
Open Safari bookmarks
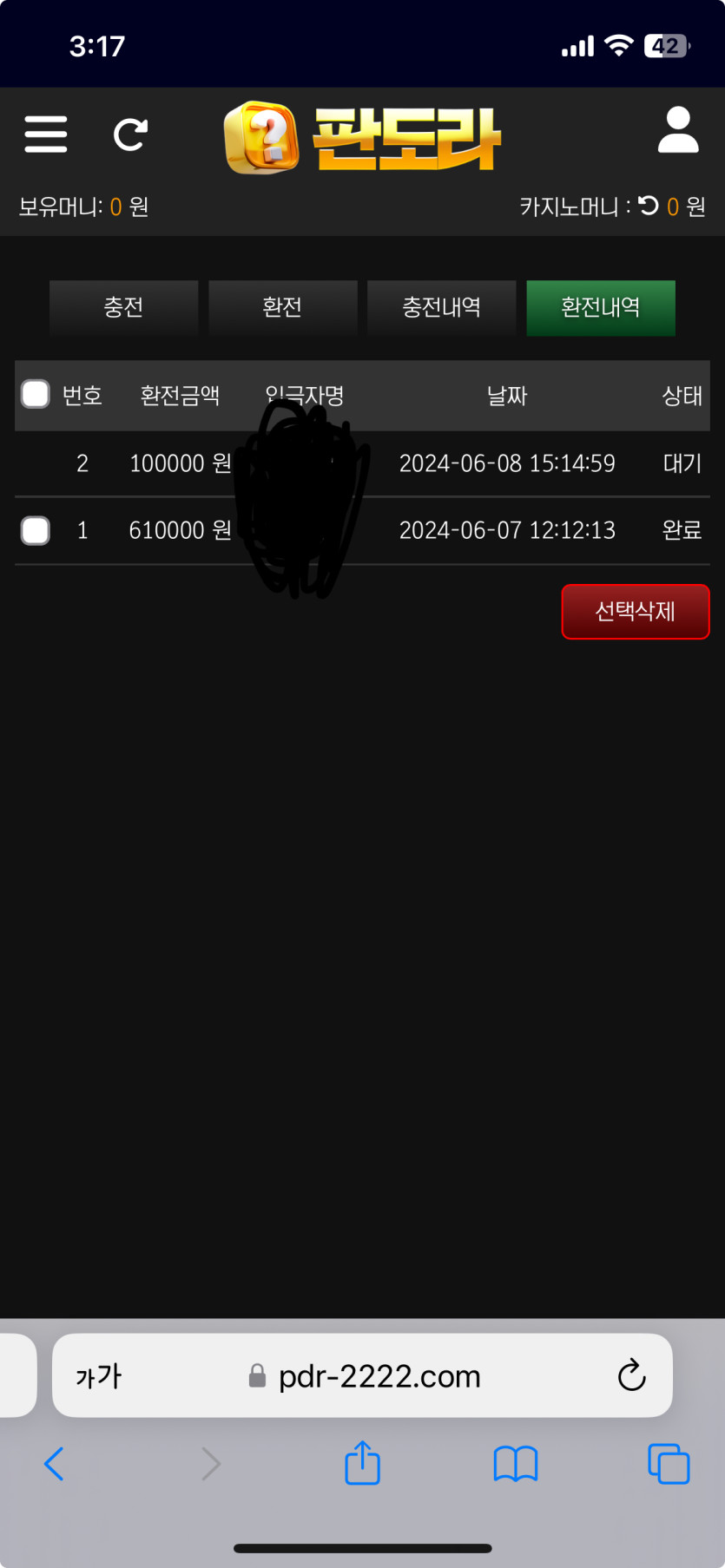coord(515,1464)
